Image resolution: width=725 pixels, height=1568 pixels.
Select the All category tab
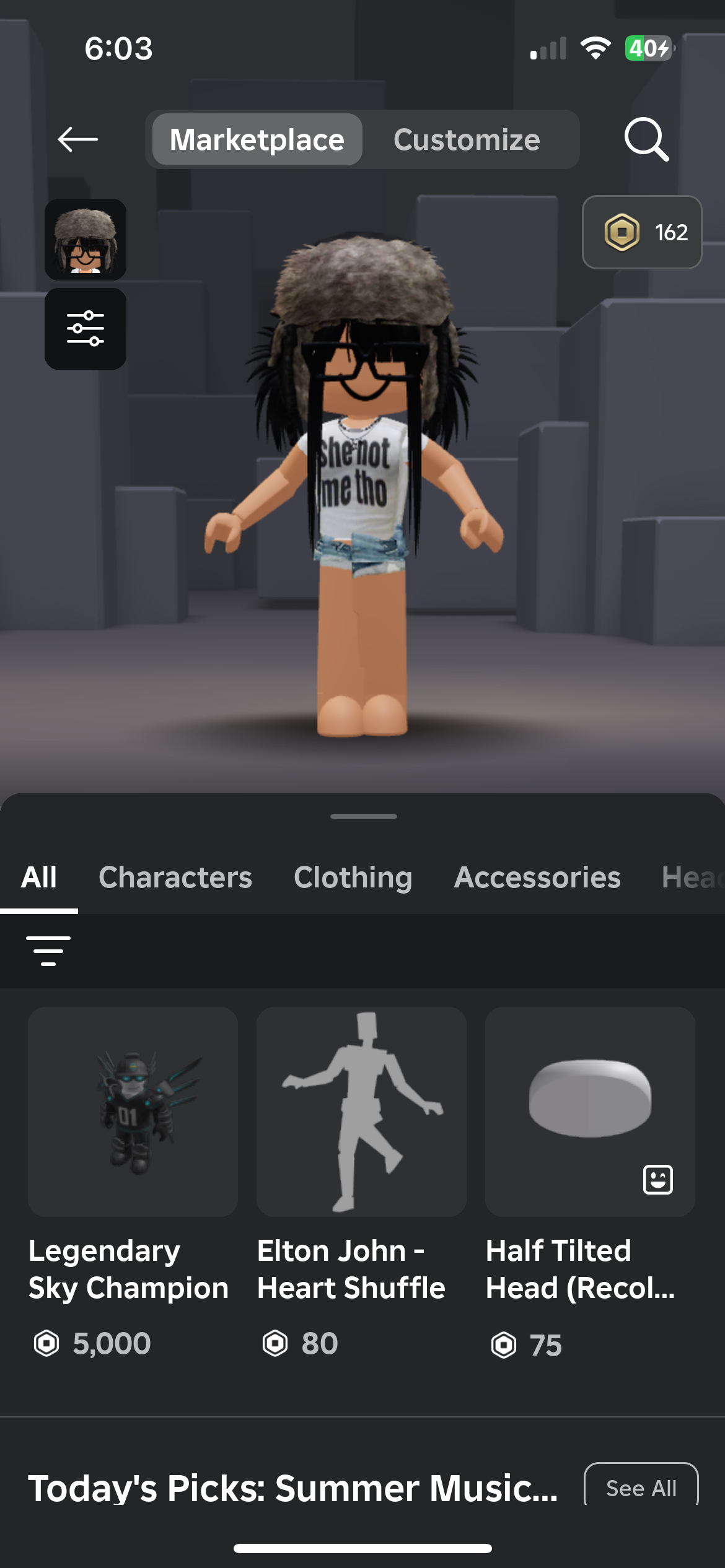click(x=39, y=878)
